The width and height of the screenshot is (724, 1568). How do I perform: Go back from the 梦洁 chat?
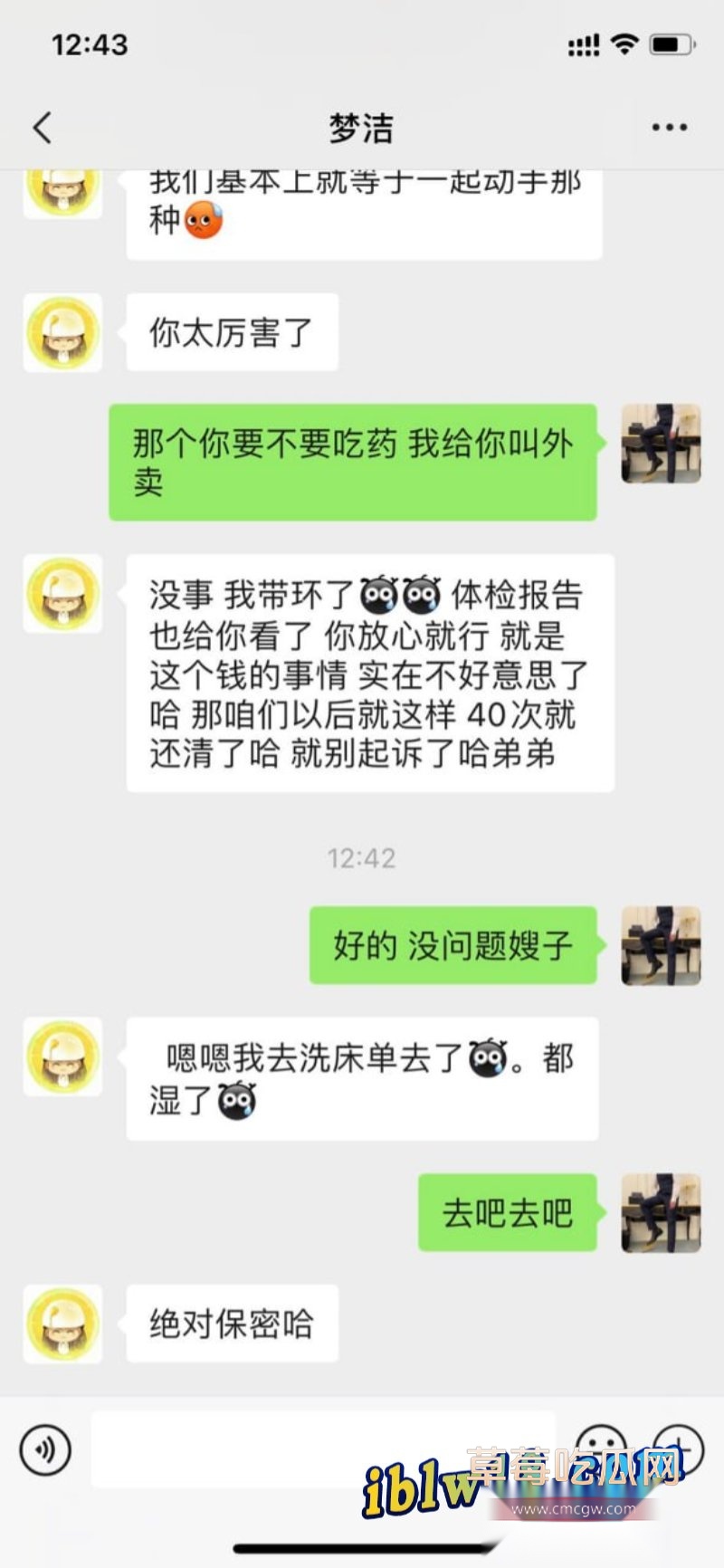click(x=43, y=128)
